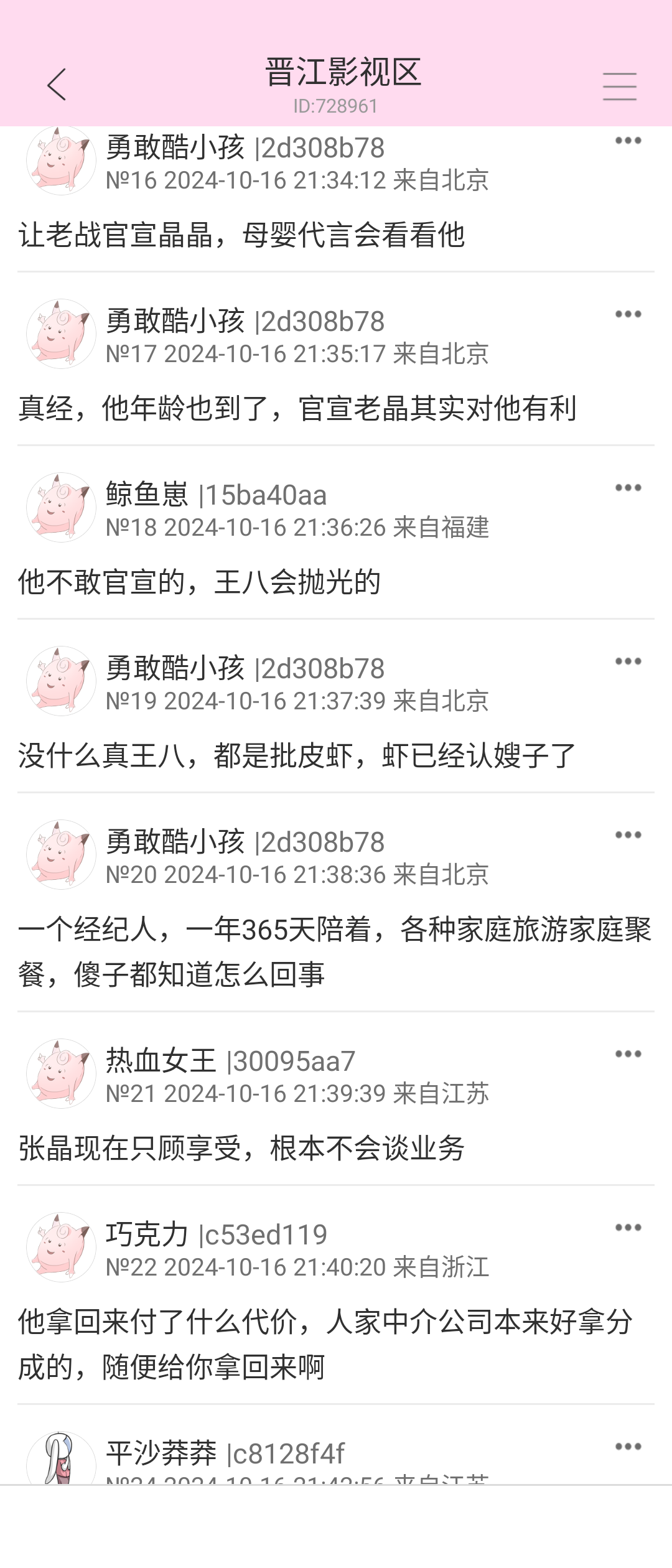The width and height of the screenshot is (672, 1568).
Task: Go back using the header arrow
Action: click(x=56, y=85)
